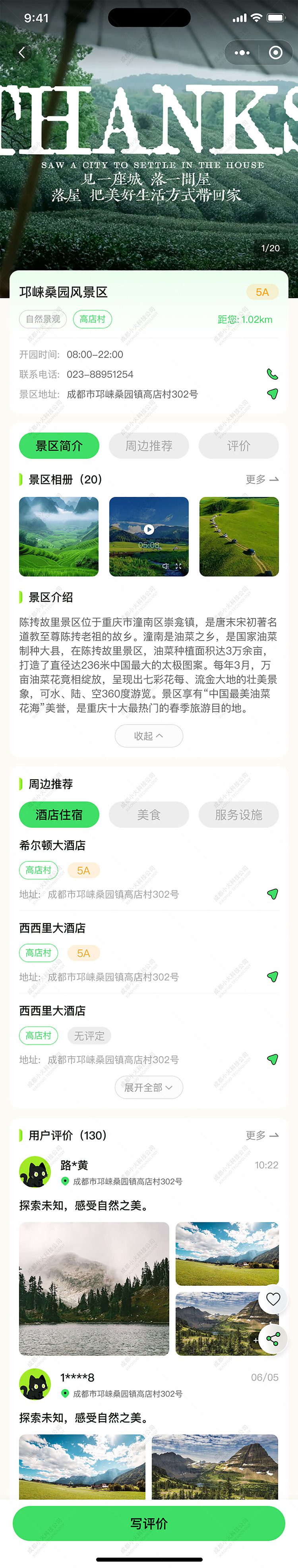View more of the 景区相册 album

pyautogui.click(x=261, y=479)
